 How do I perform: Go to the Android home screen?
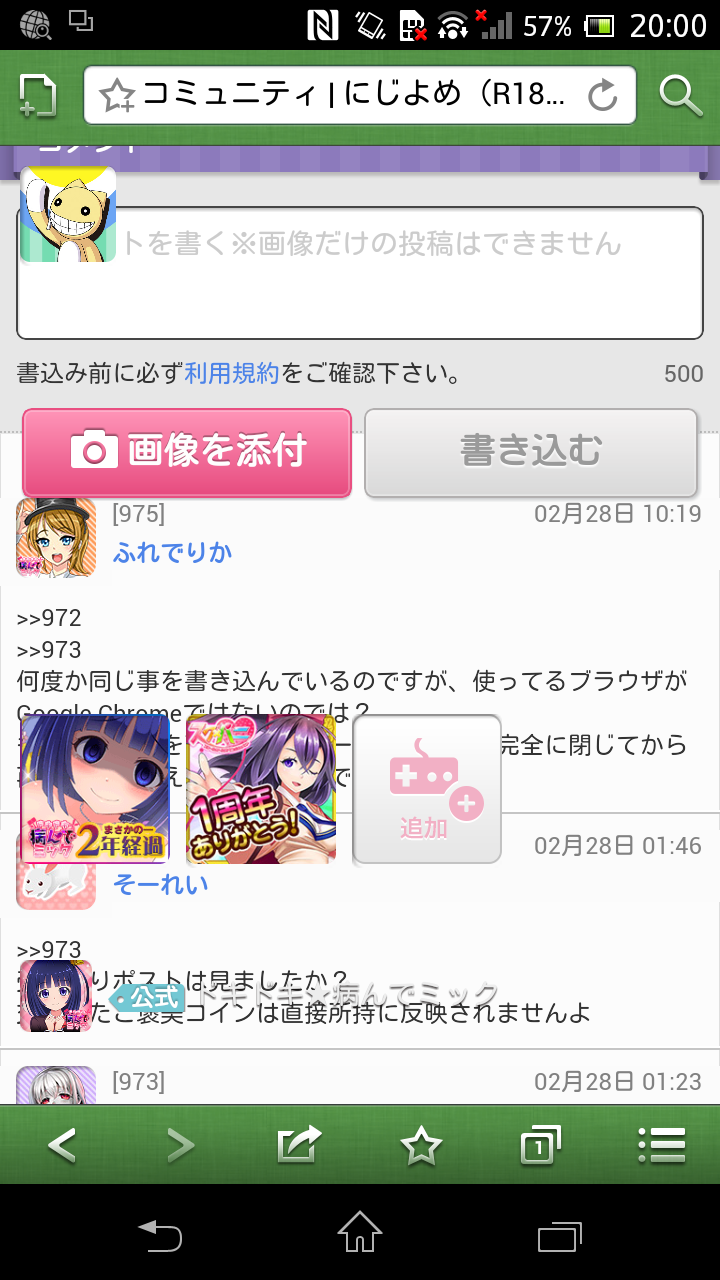[360, 1235]
